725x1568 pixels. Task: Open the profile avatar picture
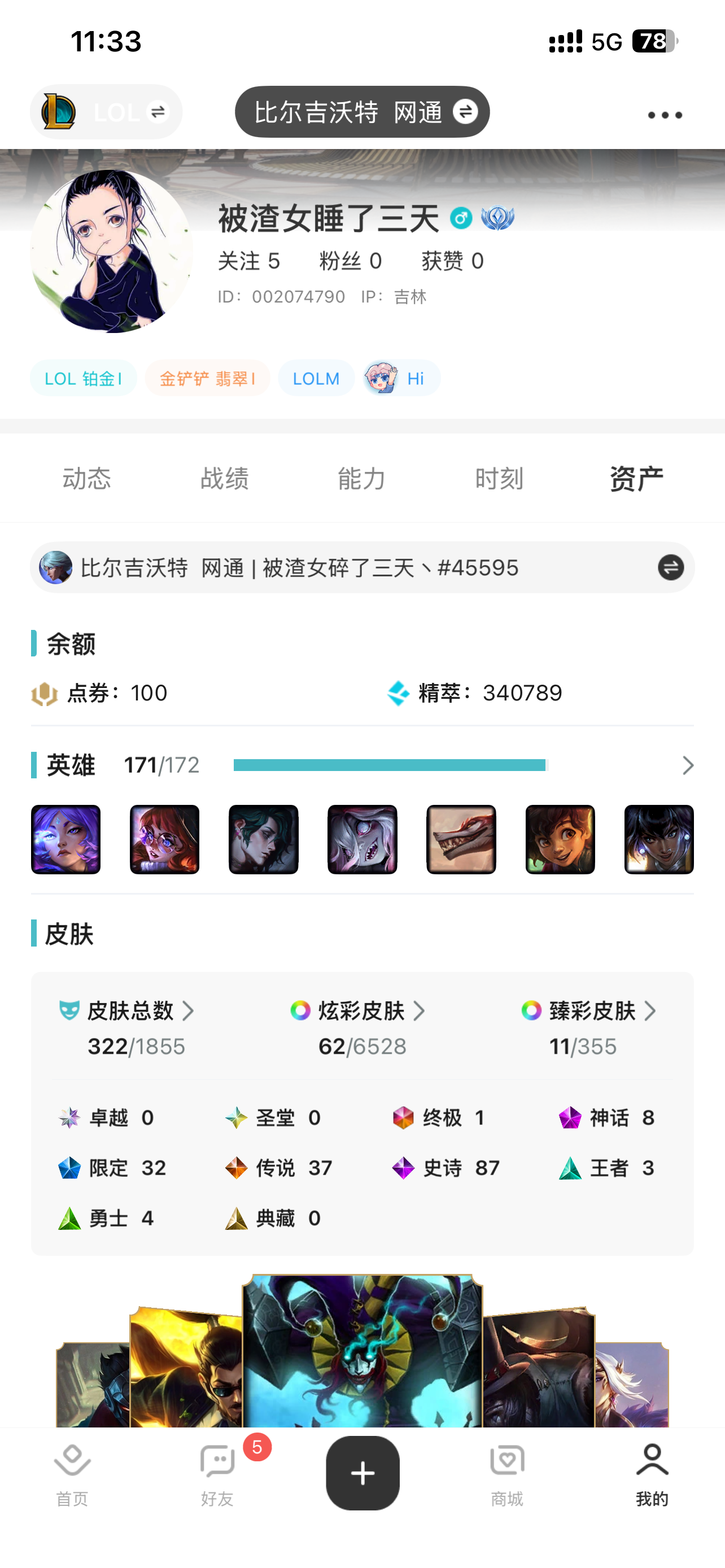coord(111,251)
